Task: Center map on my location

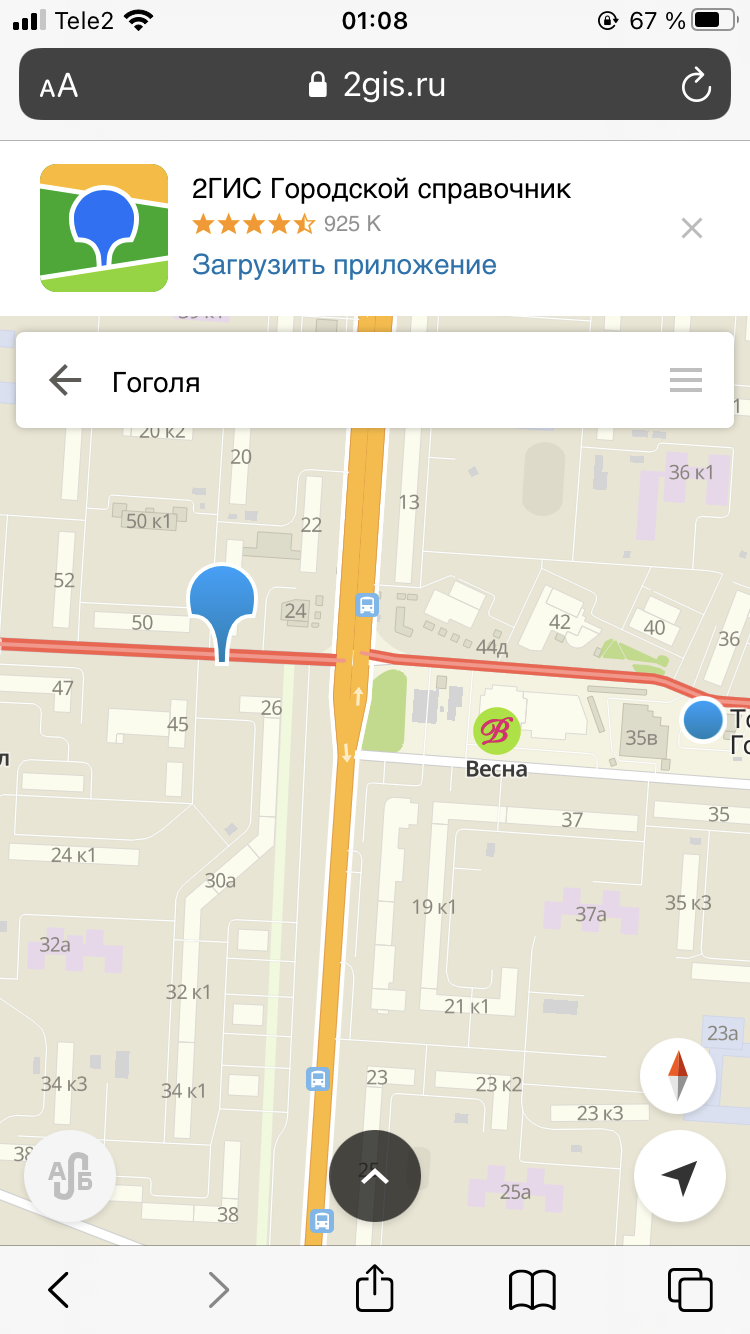Action: (678, 1177)
